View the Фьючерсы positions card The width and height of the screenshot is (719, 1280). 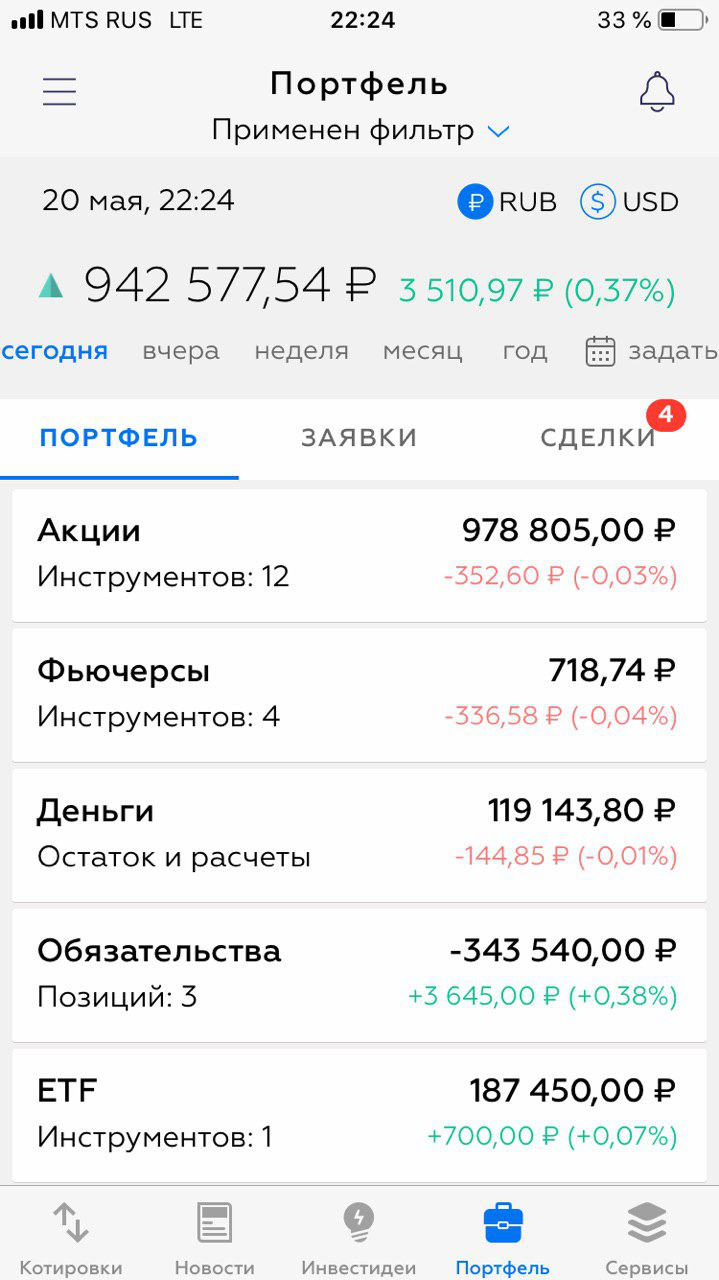pyautogui.click(x=359, y=694)
